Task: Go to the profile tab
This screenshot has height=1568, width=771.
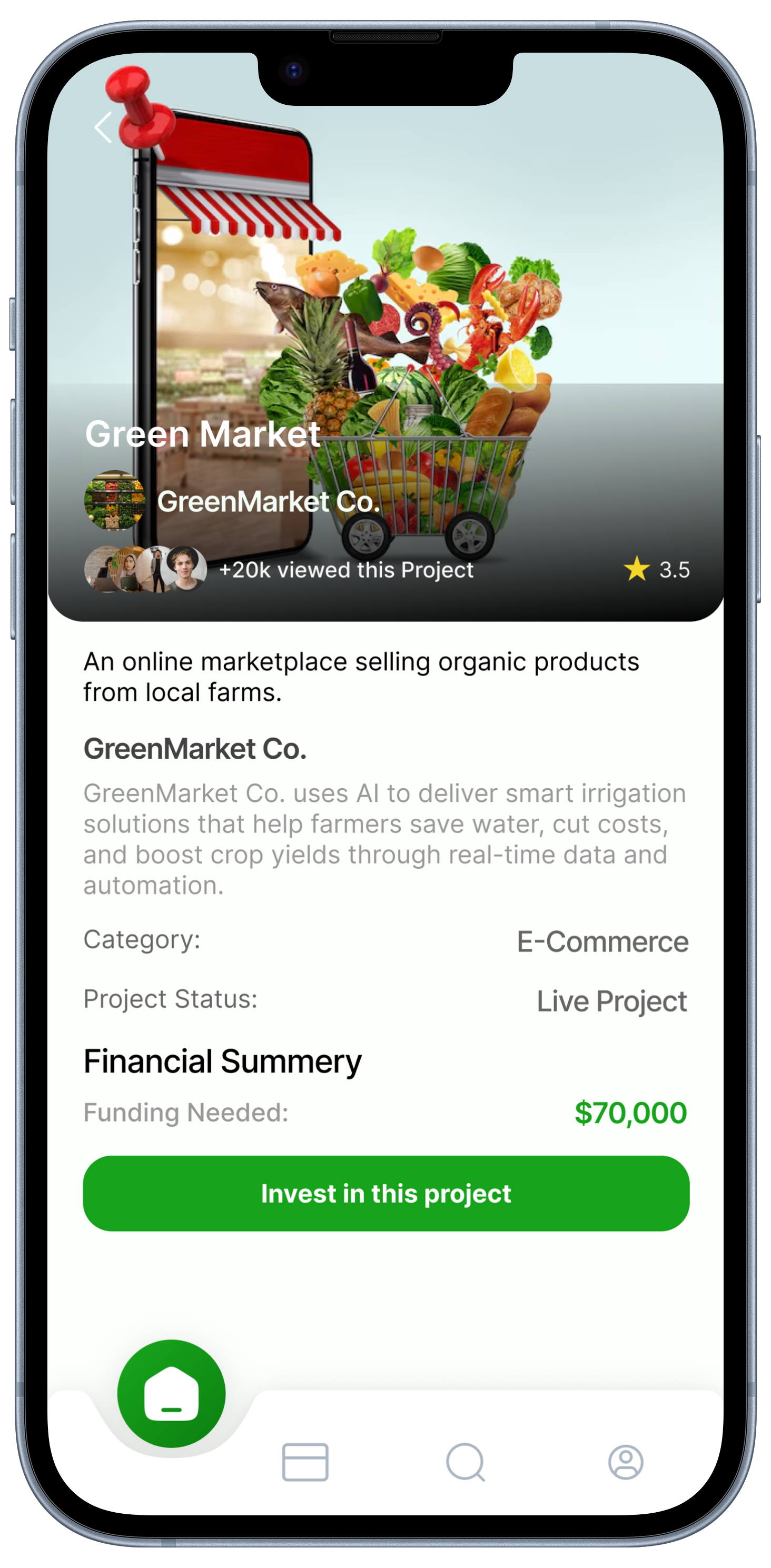Action: coord(626,1461)
